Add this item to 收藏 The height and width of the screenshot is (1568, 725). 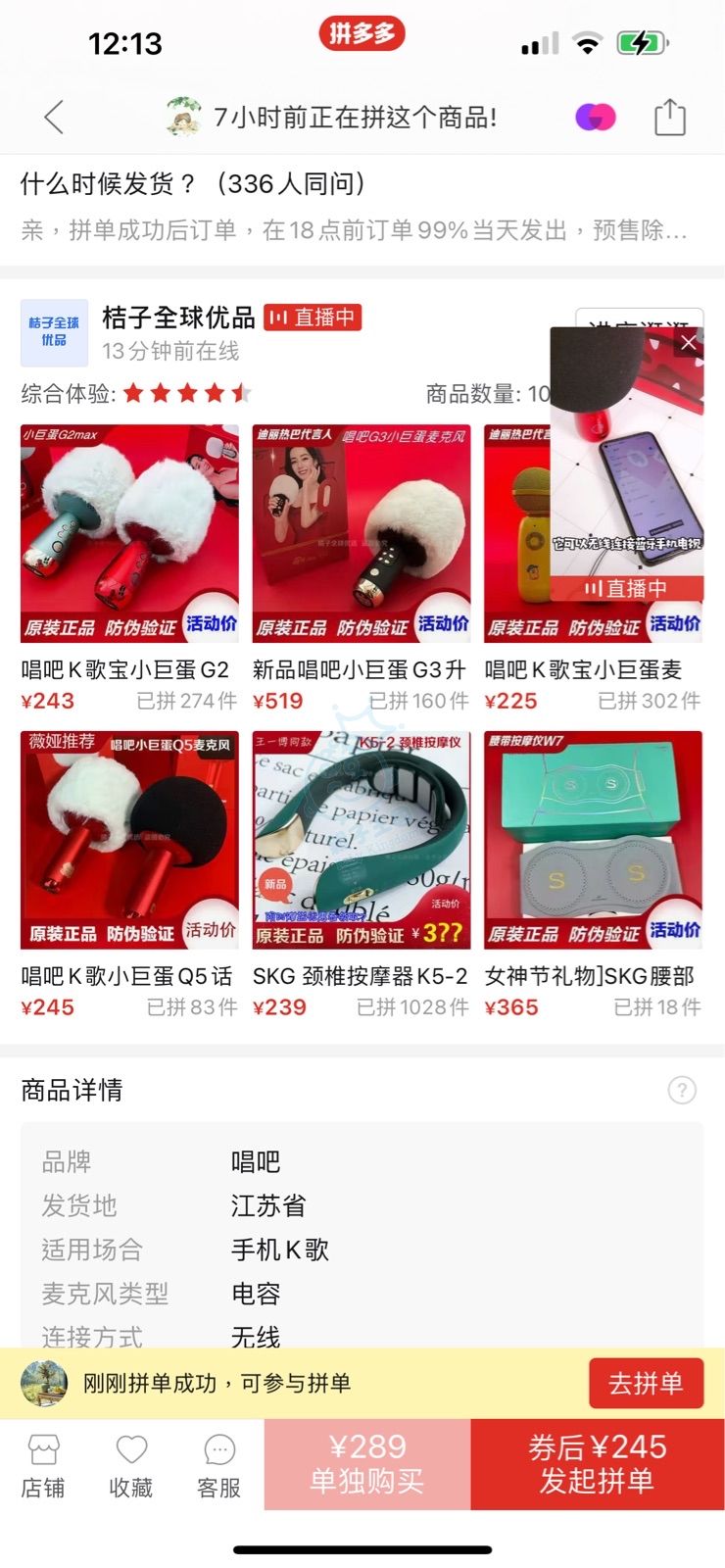131,1466
